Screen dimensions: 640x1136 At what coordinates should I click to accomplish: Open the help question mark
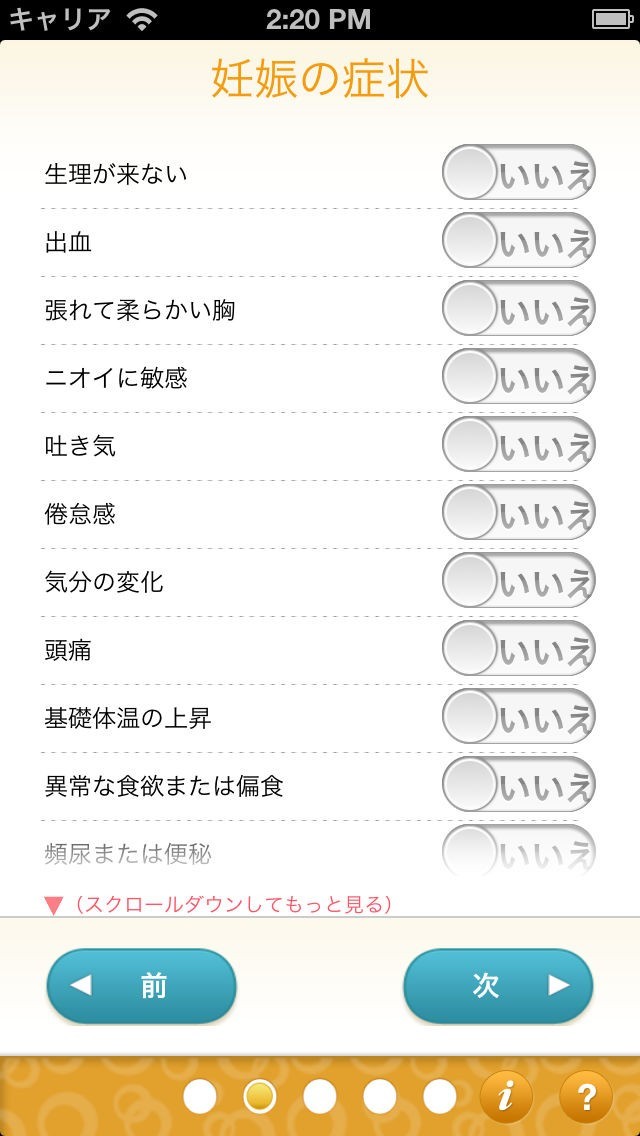[x=585, y=1097]
